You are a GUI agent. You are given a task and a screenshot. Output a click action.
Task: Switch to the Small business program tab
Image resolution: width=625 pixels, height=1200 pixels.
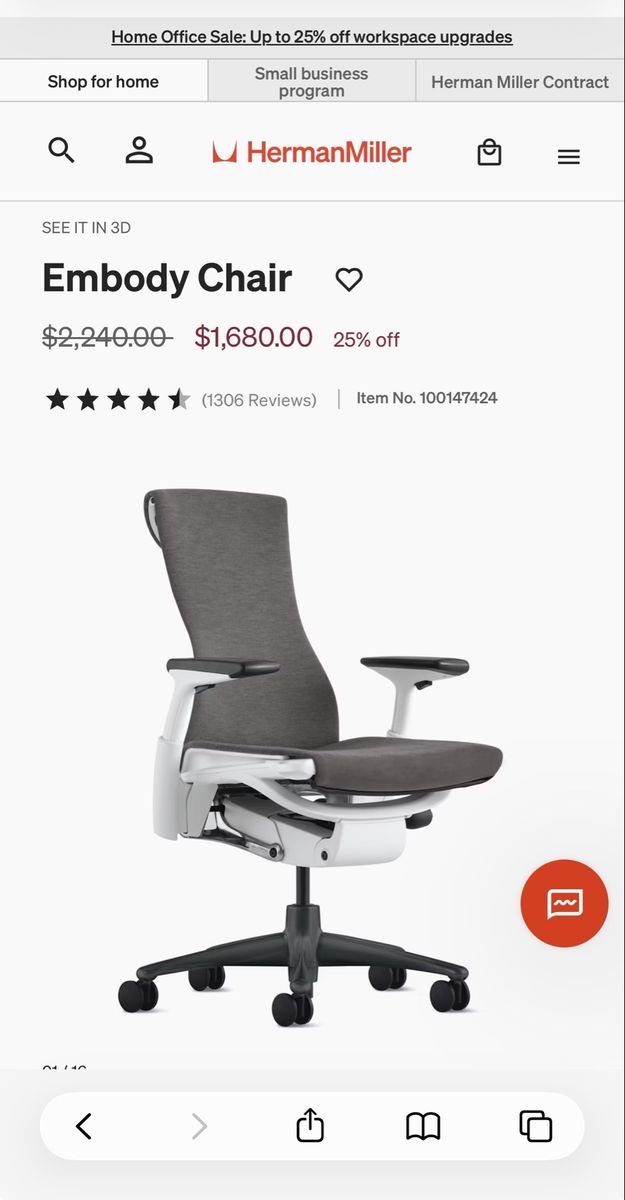[311, 82]
